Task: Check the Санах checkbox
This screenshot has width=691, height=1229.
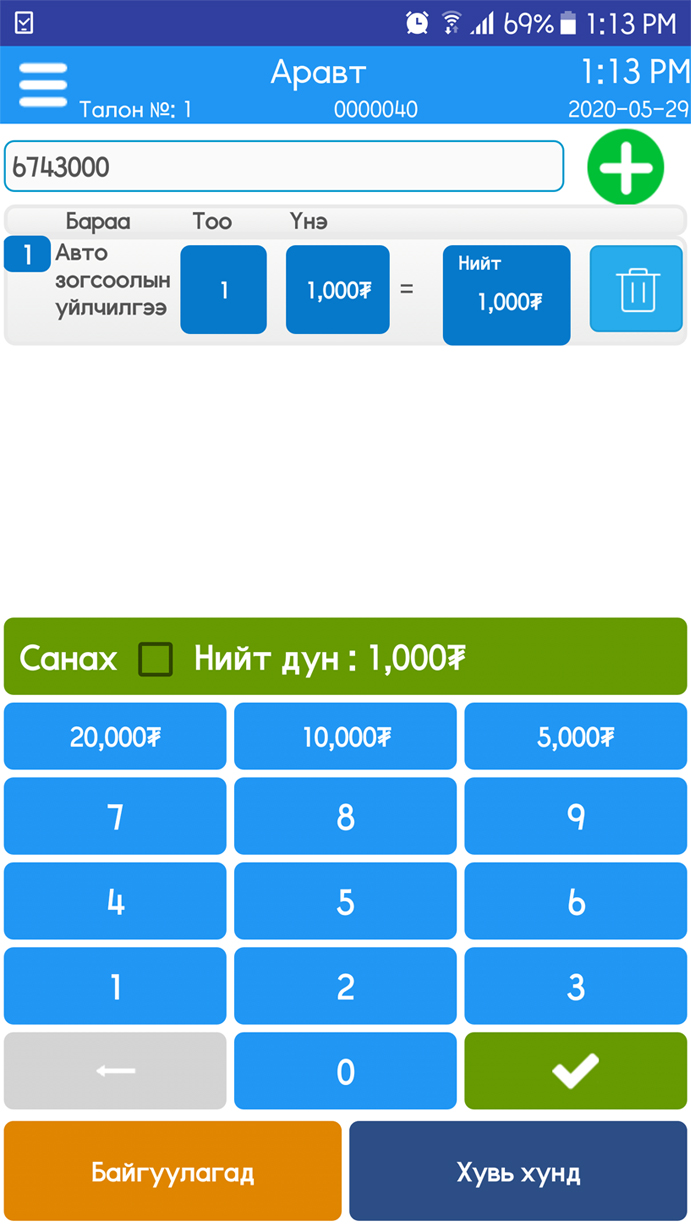Action: point(155,659)
